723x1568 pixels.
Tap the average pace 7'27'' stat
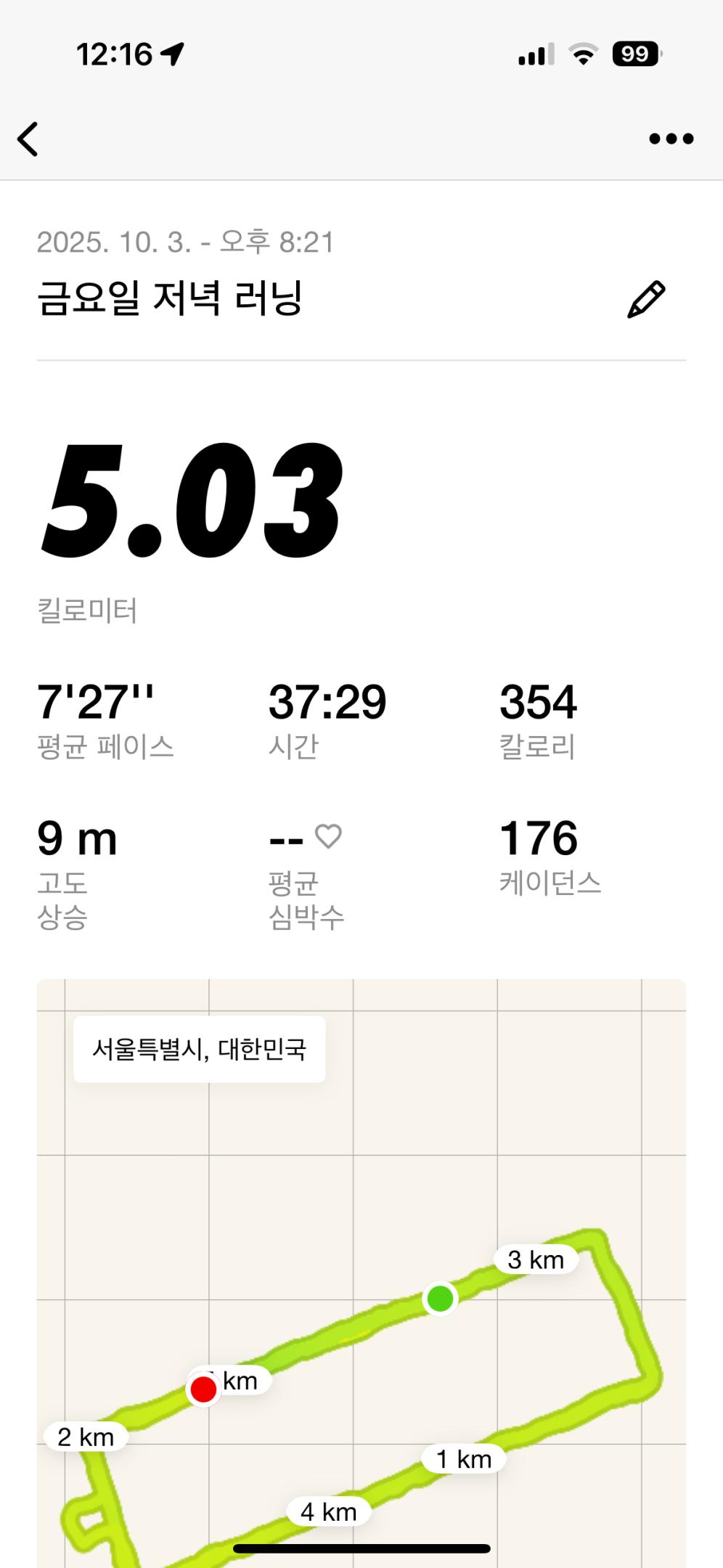tap(96, 699)
